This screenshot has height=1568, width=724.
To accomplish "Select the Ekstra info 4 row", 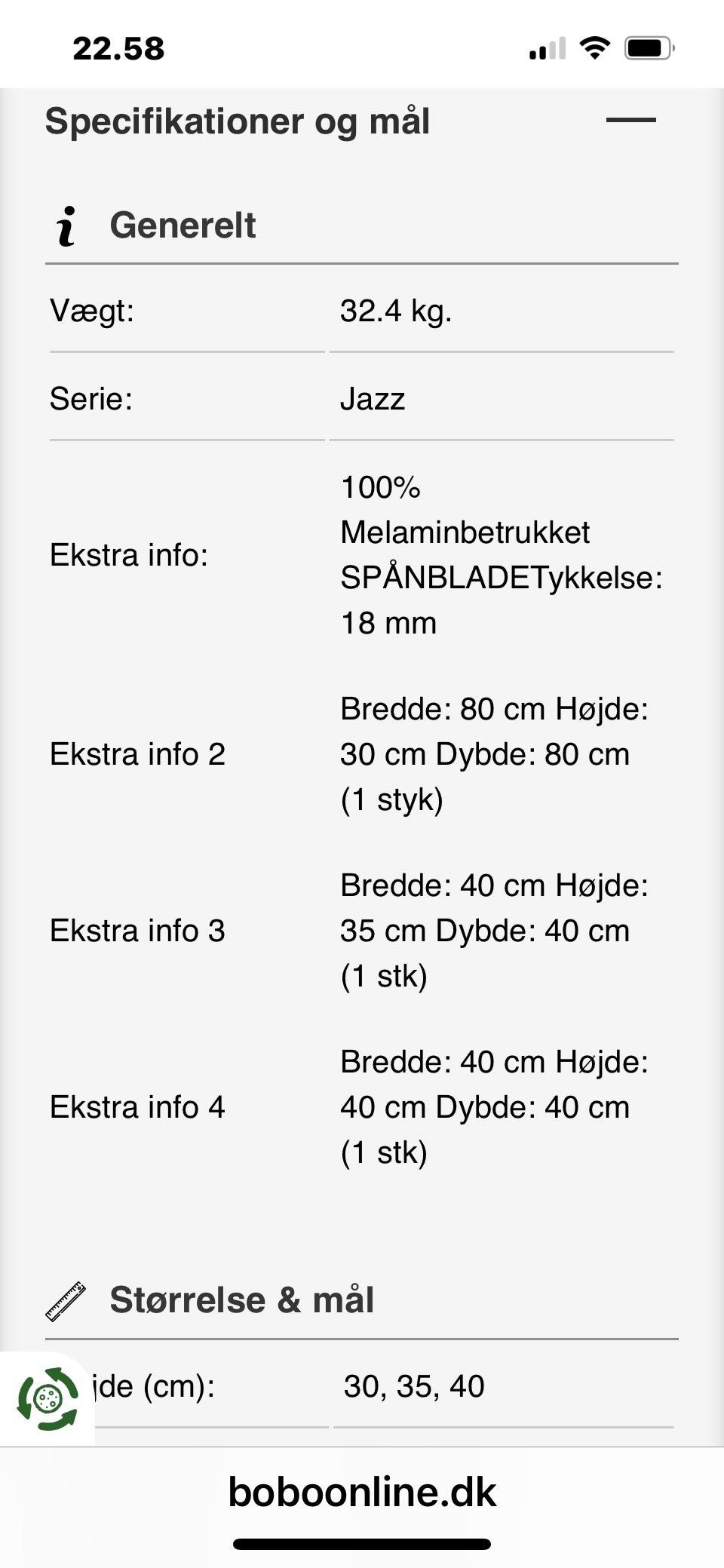I will pyautogui.click(x=138, y=1106).
